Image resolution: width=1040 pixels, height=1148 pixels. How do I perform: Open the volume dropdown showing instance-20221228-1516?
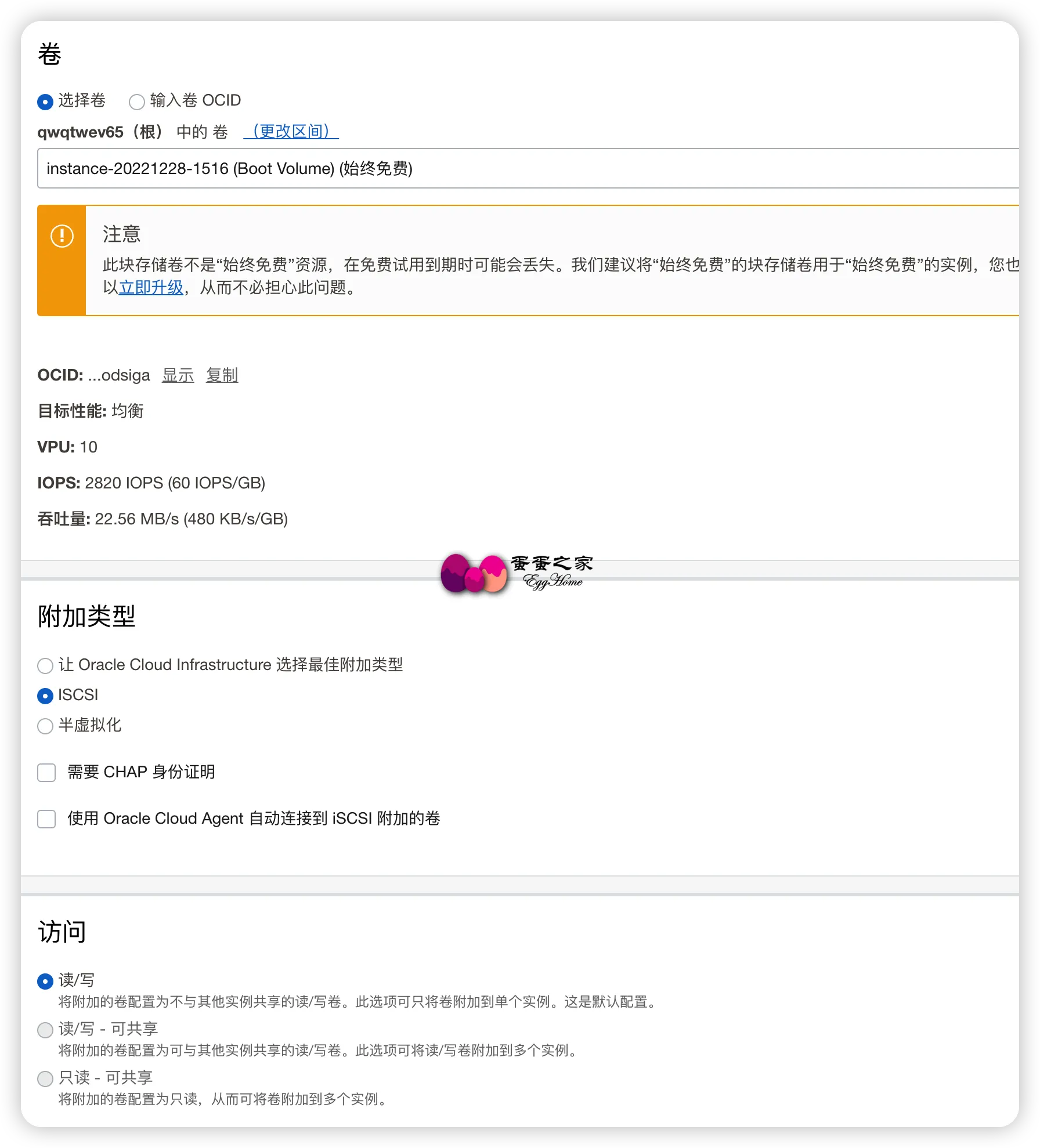click(x=522, y=169)
